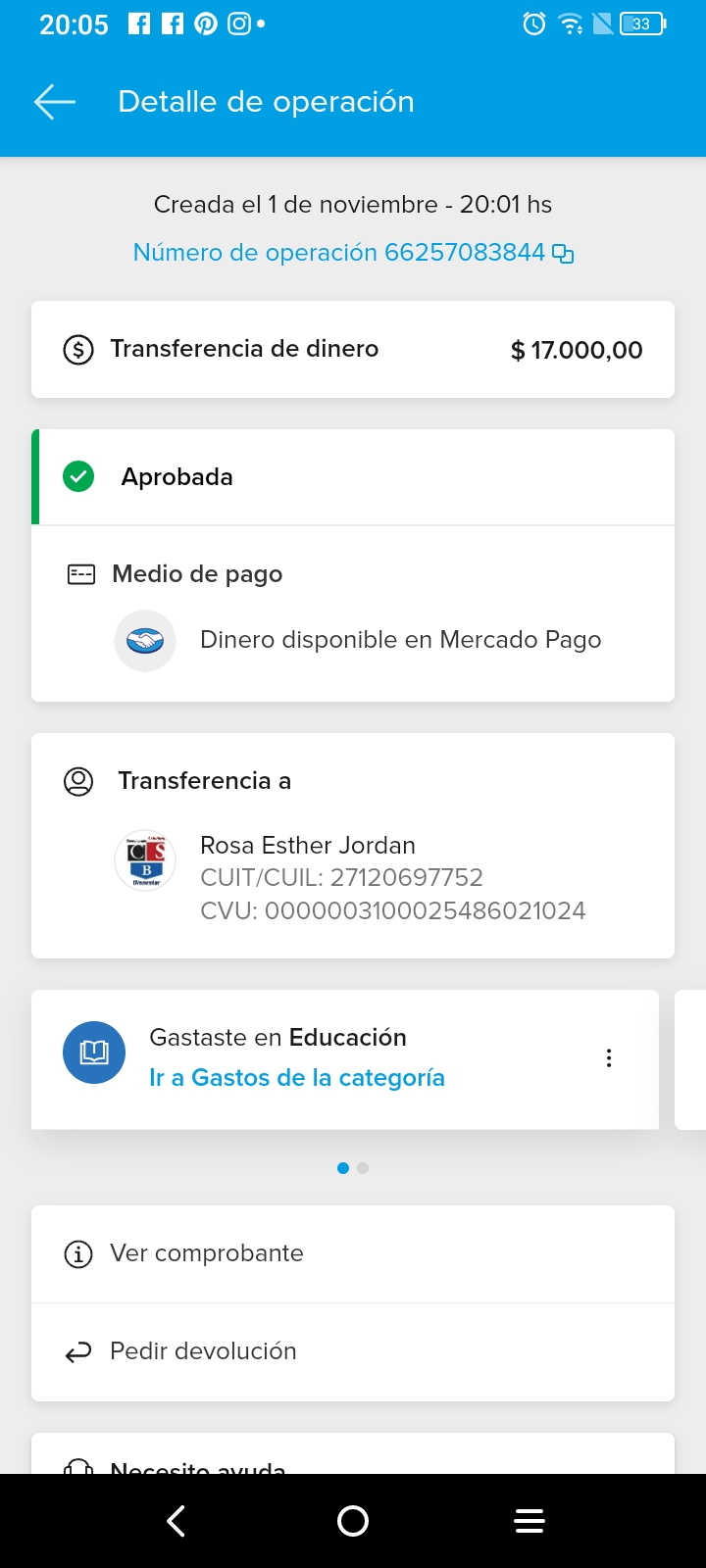This screenshot has width=706, height=1568.
Task: Open the Necesito ayuda option
Action: [x=196, y=1464]
